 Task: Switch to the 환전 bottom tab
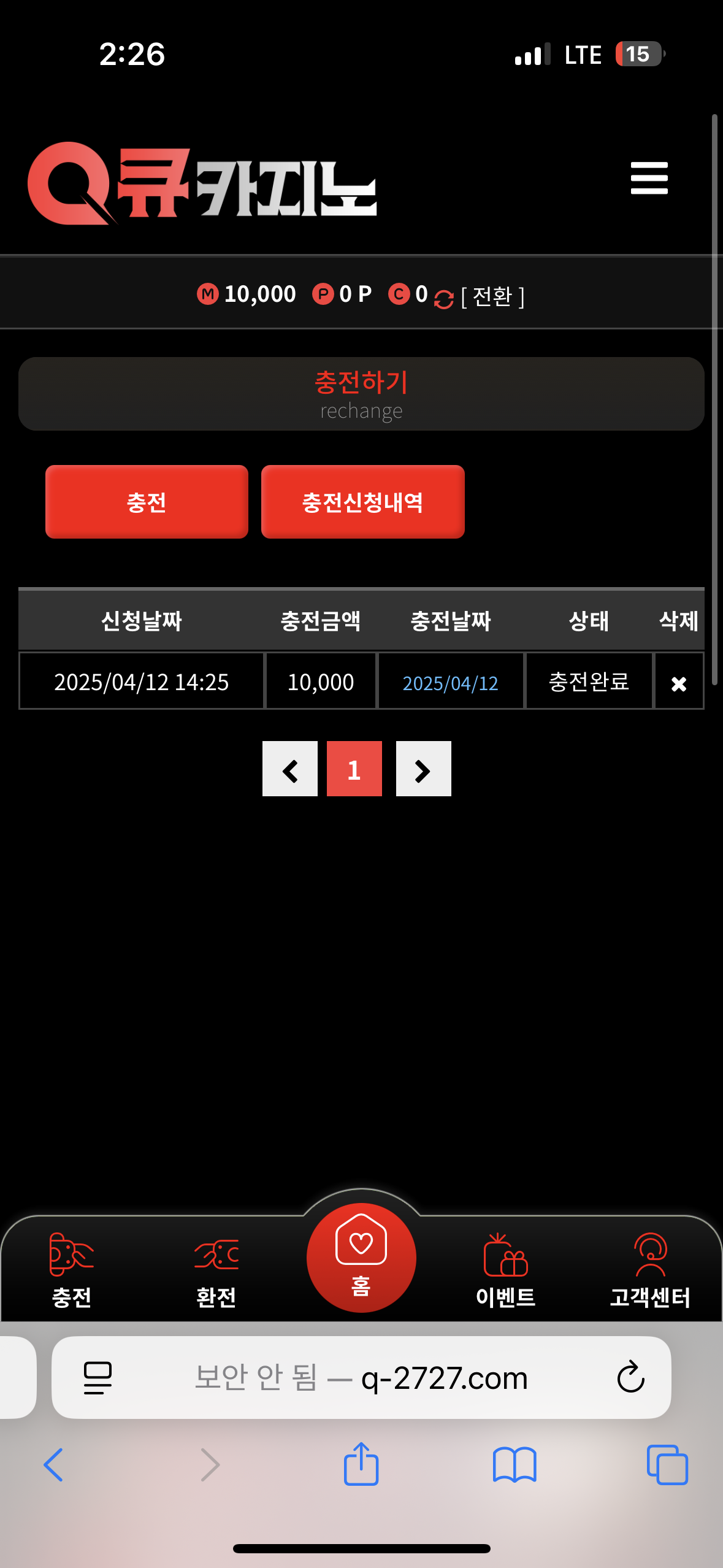pos(216,1270)
